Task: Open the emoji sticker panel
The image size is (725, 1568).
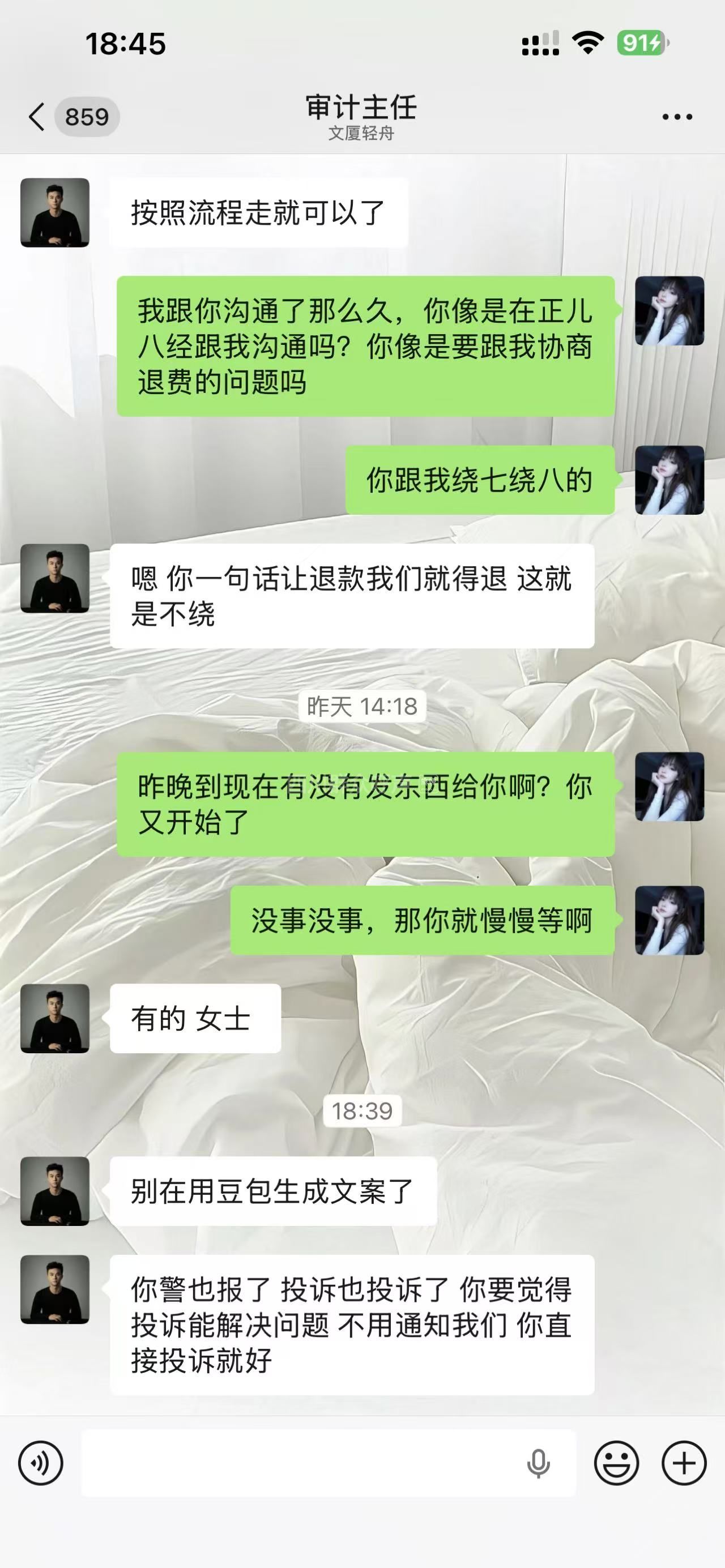Action: point(616,1463)
